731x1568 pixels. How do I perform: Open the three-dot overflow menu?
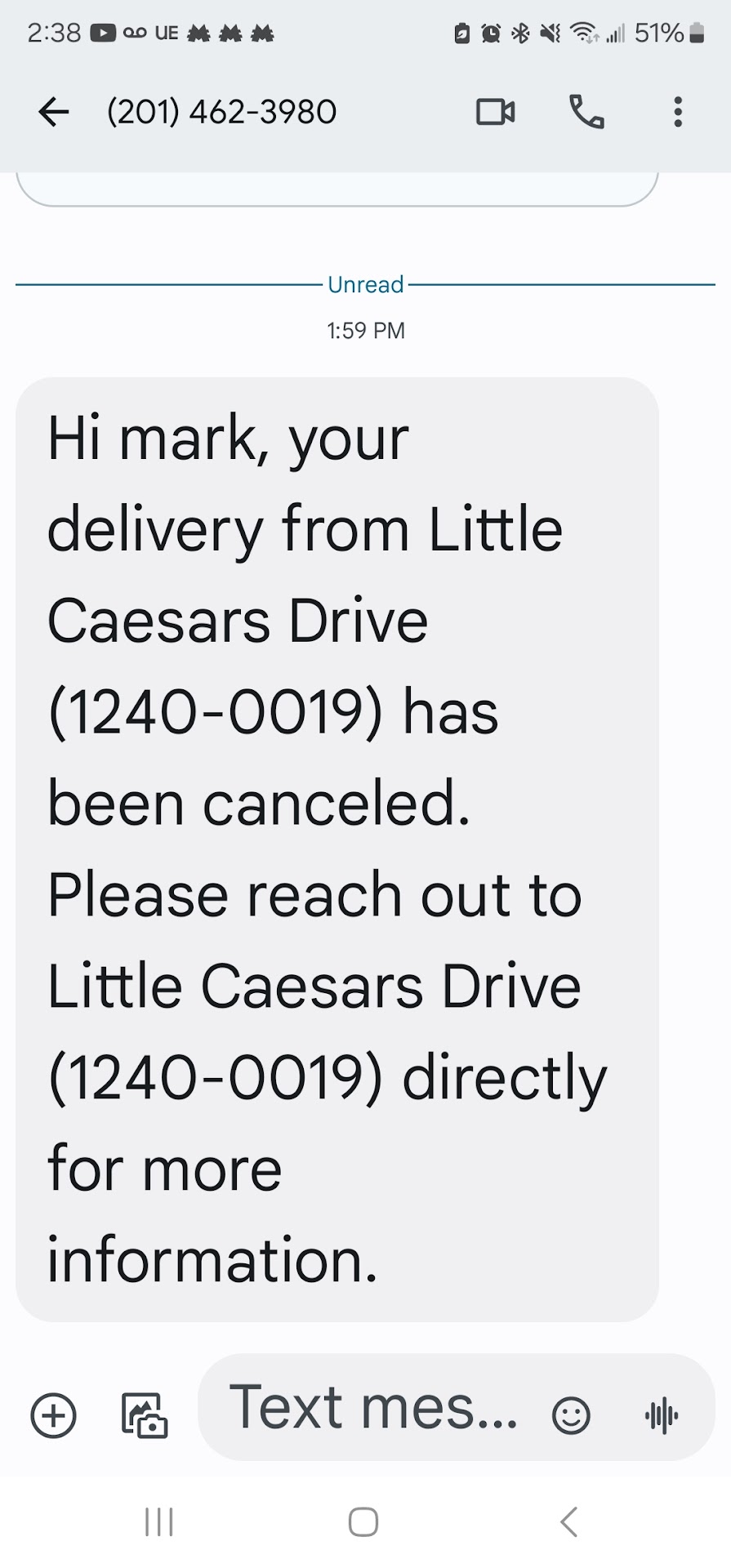tap(677, 112)
